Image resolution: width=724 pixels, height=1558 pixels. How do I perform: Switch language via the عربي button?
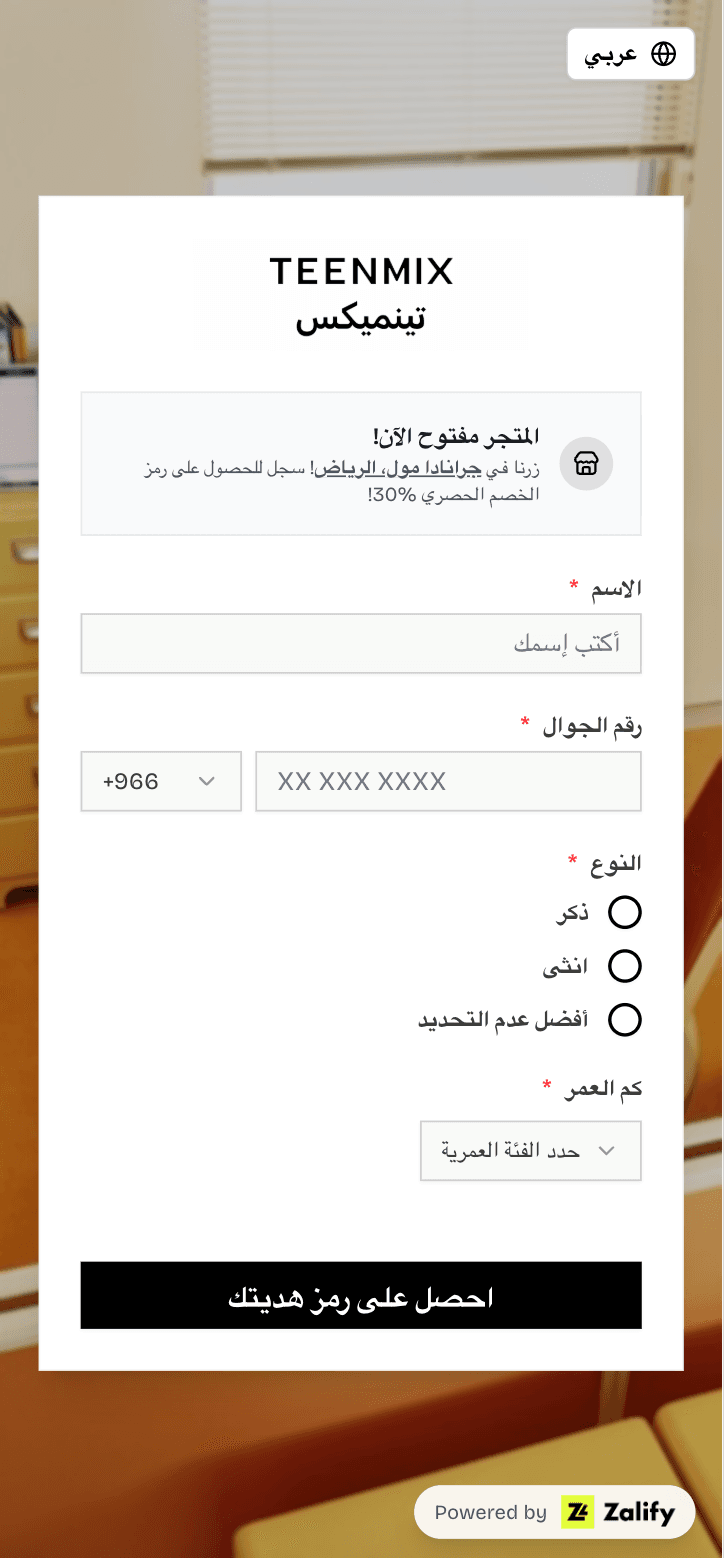coord(630,54)
